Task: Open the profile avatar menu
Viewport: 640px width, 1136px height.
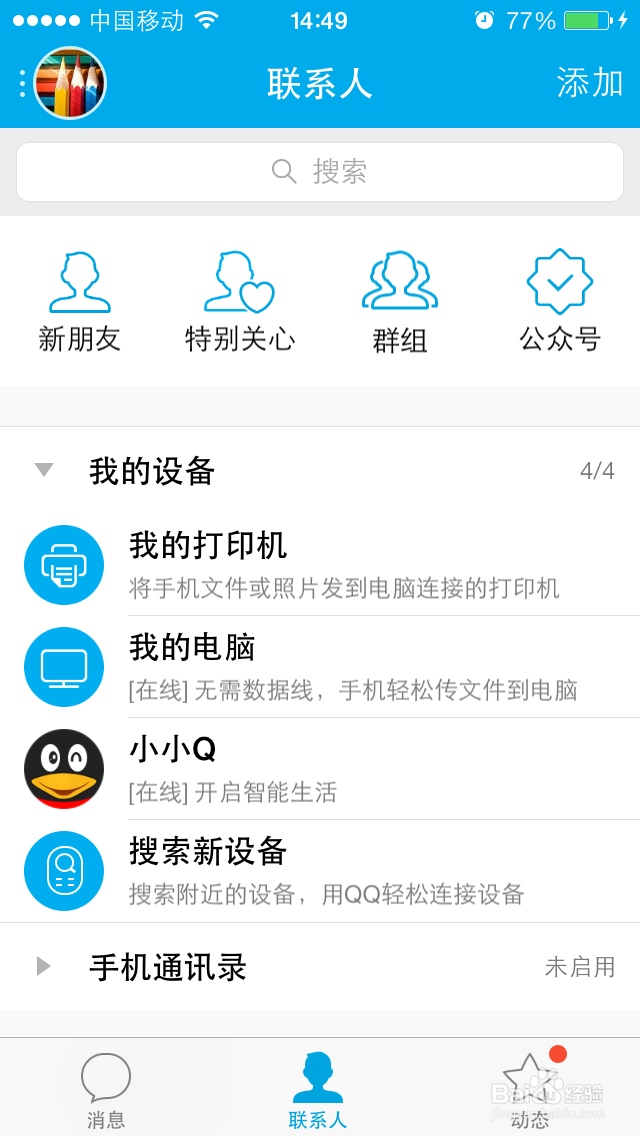Action: tap(69, 83)
